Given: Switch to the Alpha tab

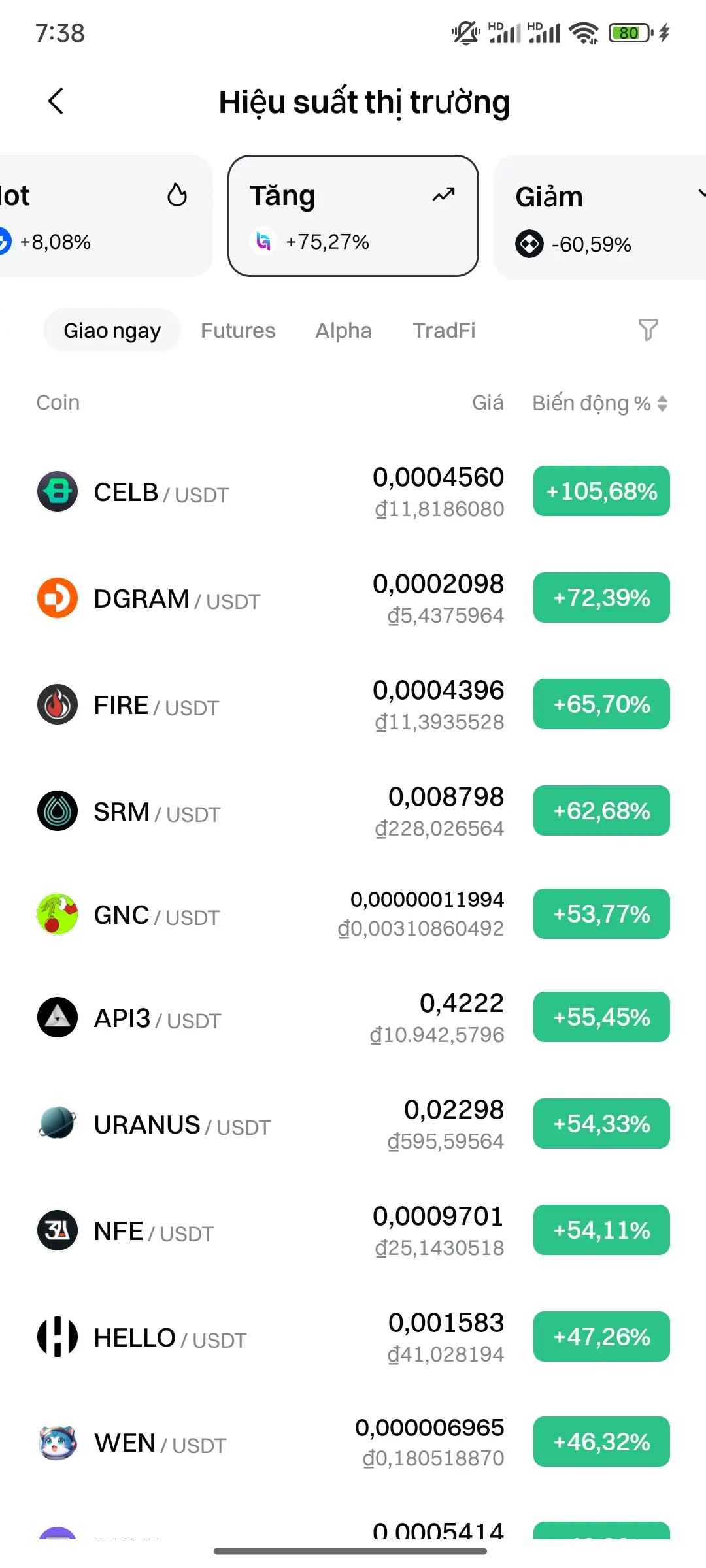Looking at the screenshot, I should coord(343,331).
